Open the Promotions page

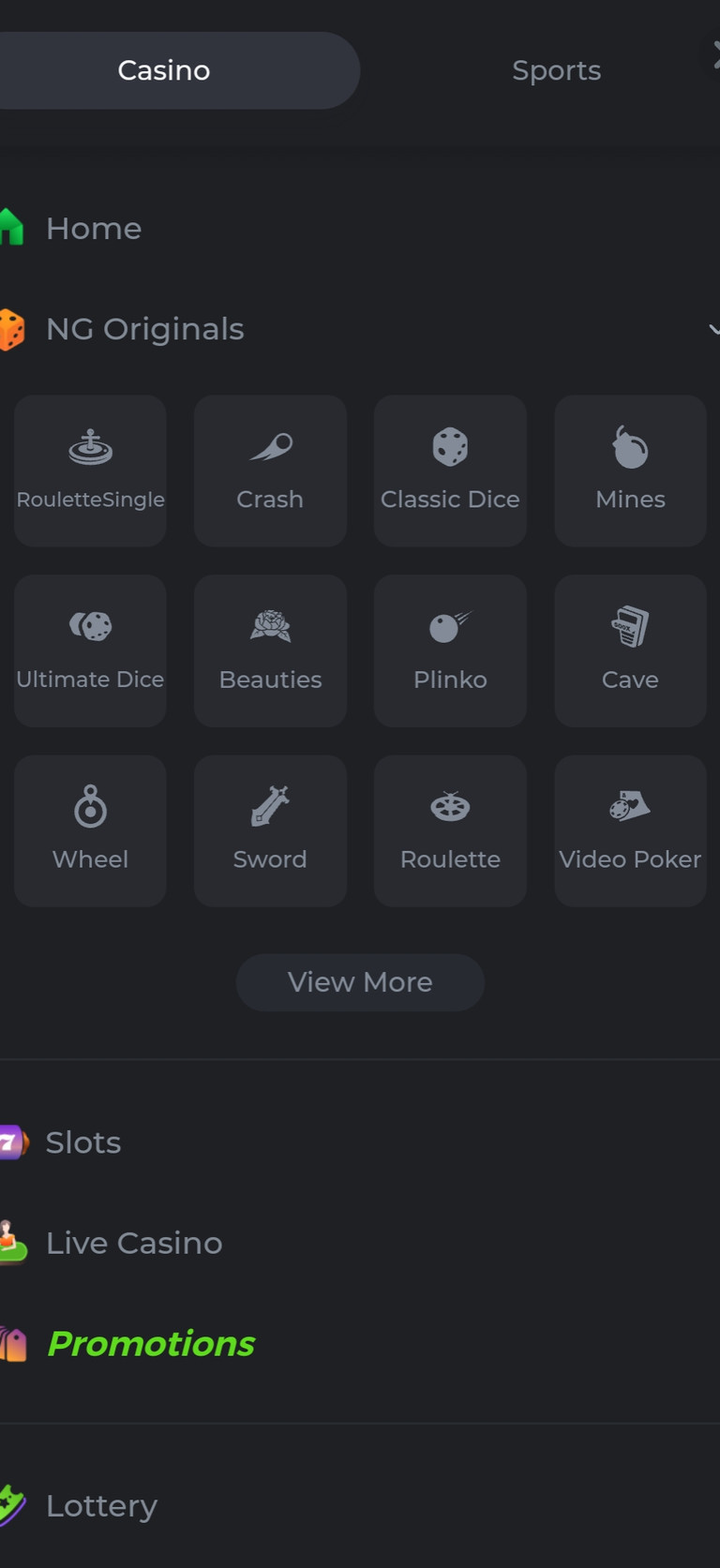150,1344
